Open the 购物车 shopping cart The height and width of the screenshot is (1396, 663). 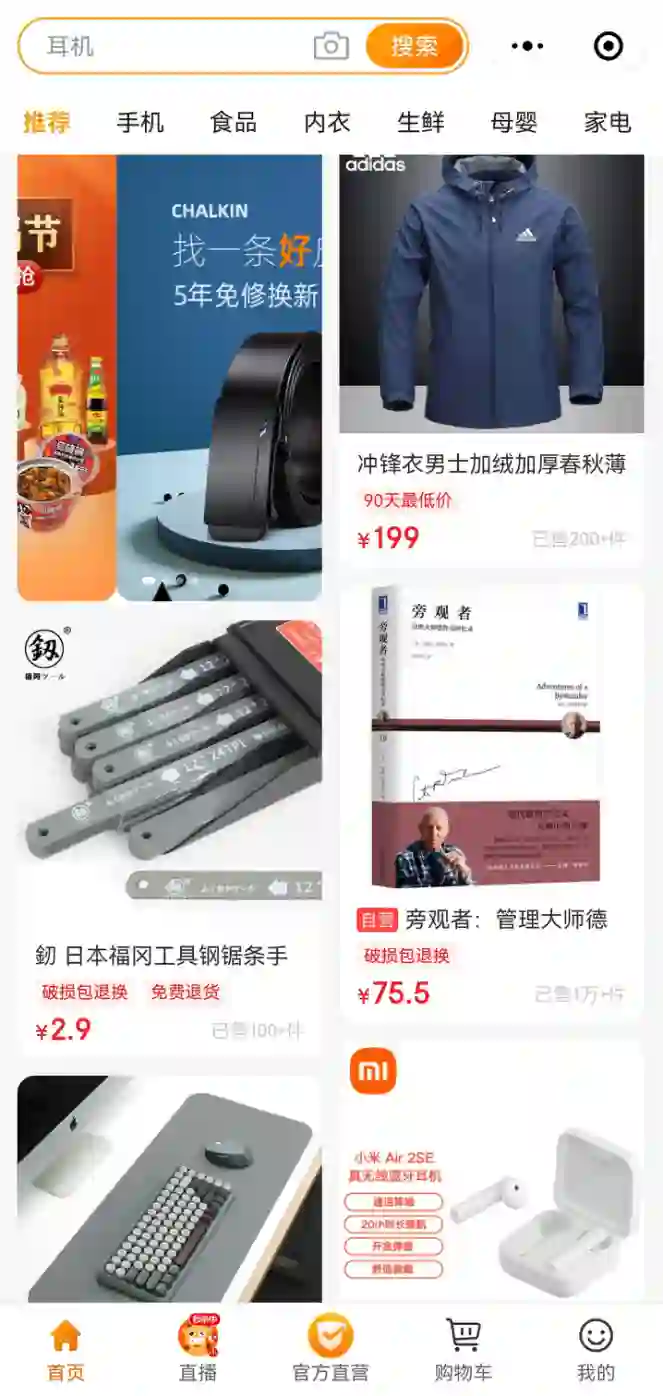(463, 1350)
